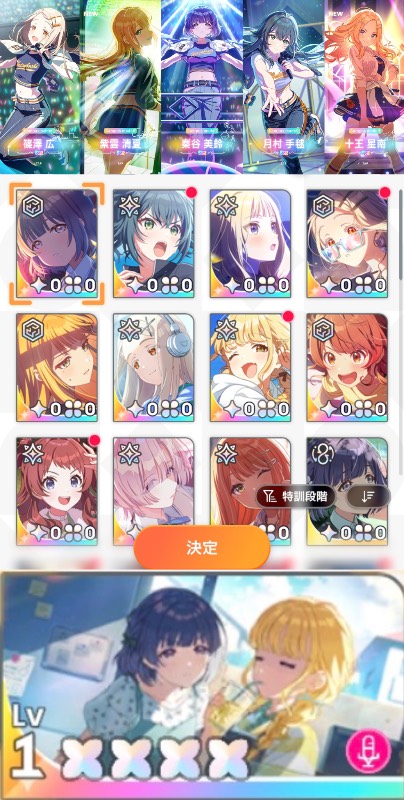This screenshot has height=800, width=404.
Task: Choose the 秦谷 美鈴 idol card
Action: tap(202, 87)
